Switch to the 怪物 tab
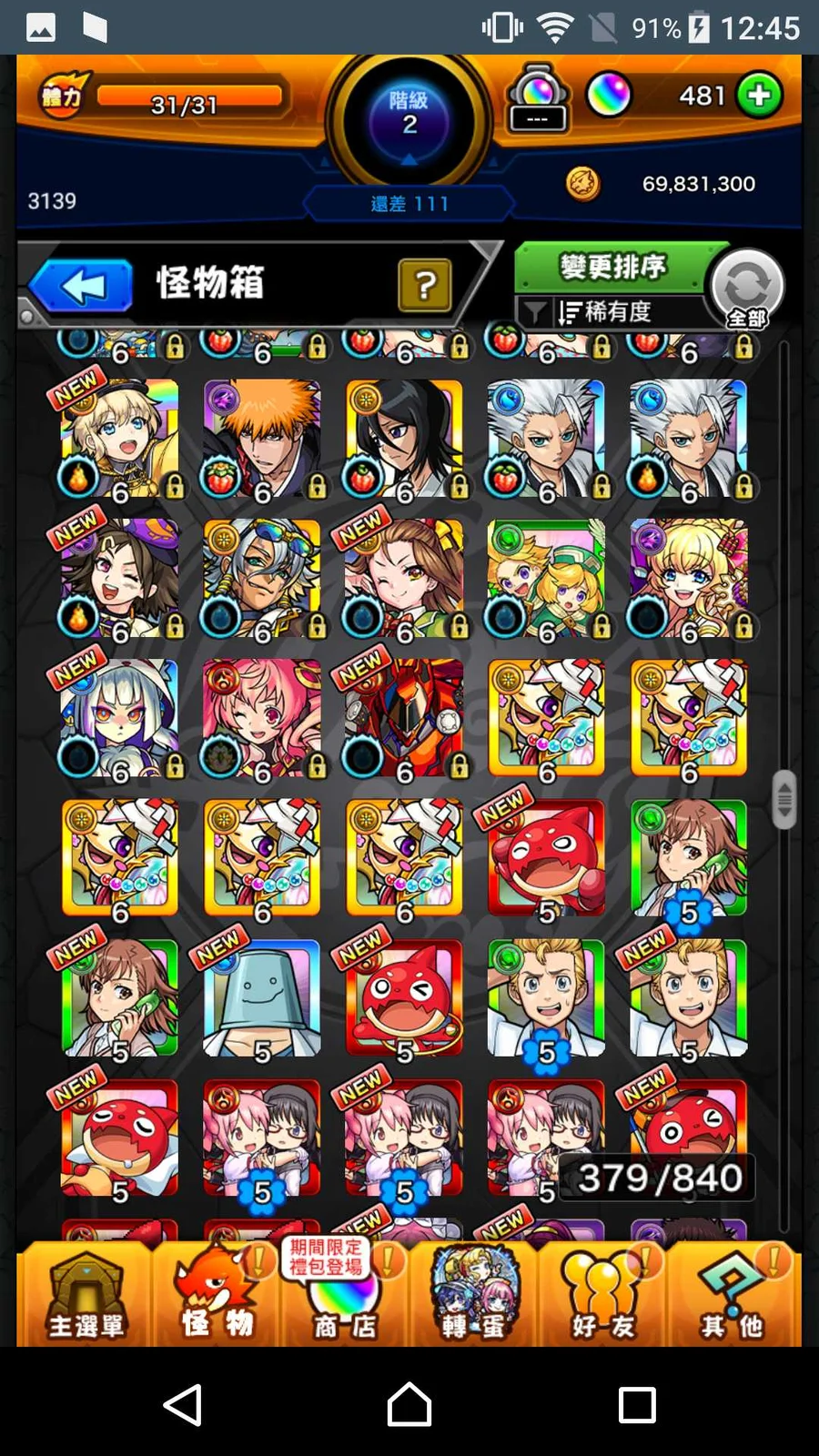This screenshot has height=1456, width=819. (217, 1294)
